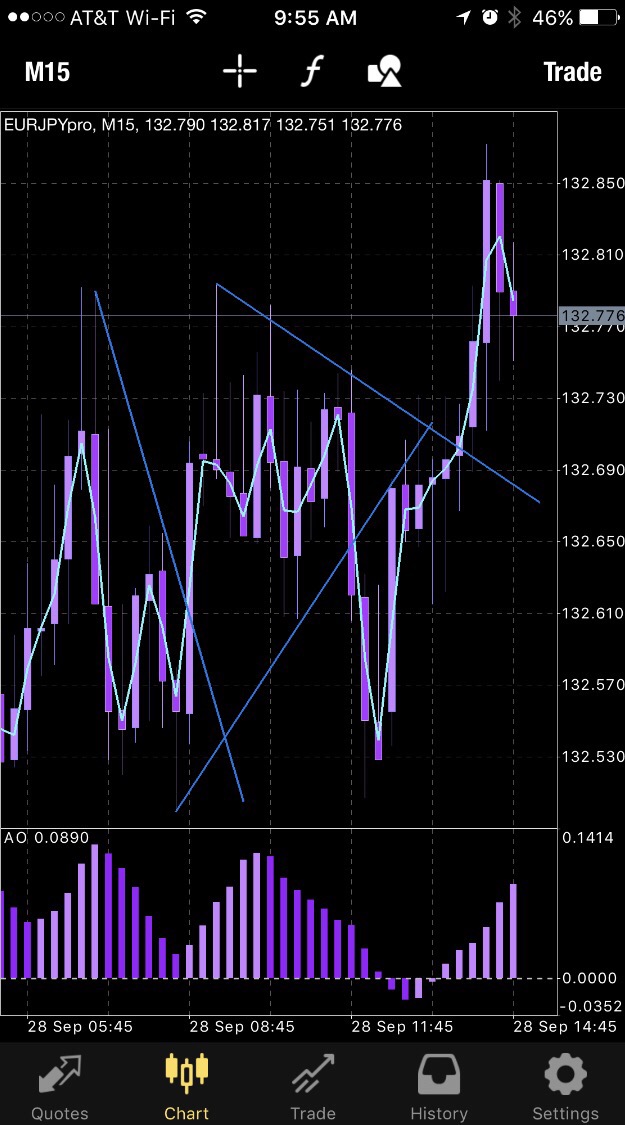625x1125 pixels.
Task: Tap Trade in the top bar
Action: 572,72
